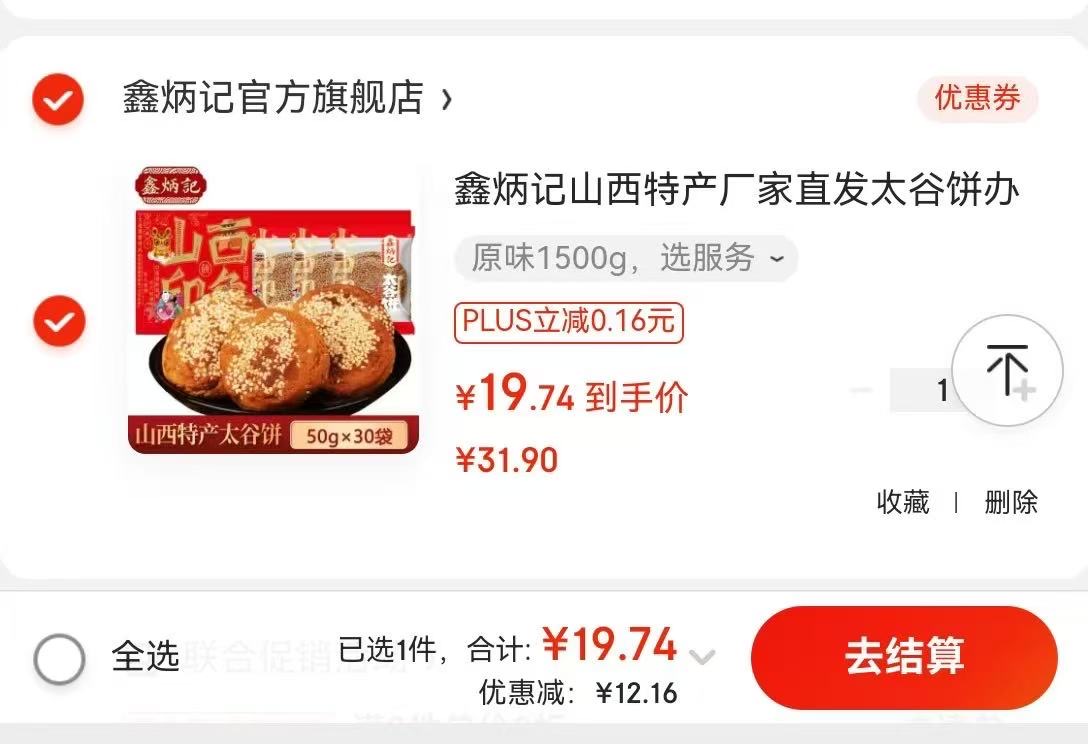Check the 全选 select-all circle
The image size is (1088, 744).
click(x=59, y=658)
